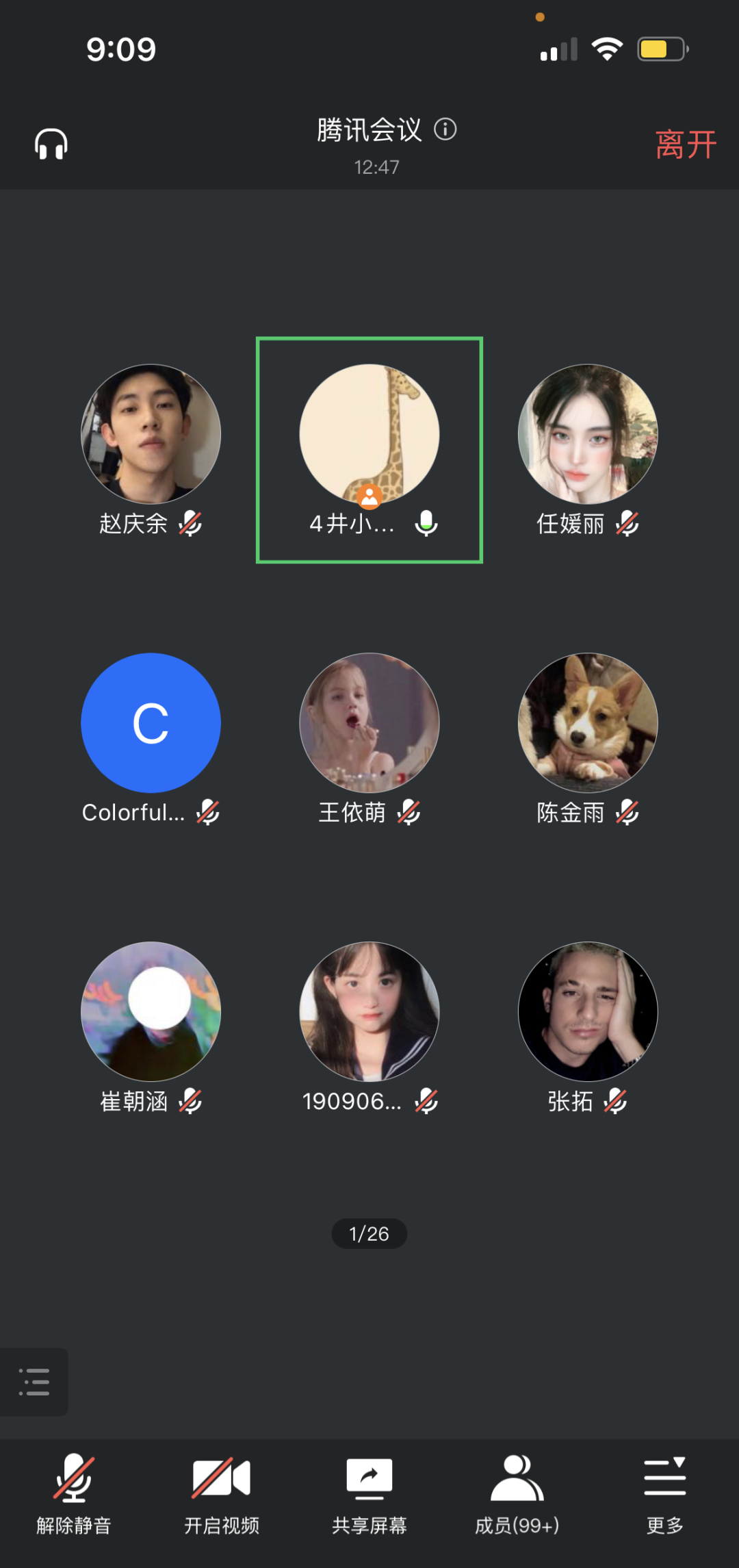Viewport: 739px width, 1568px height.
Task: Select participant 任媛丽
Action: [588, 434]
